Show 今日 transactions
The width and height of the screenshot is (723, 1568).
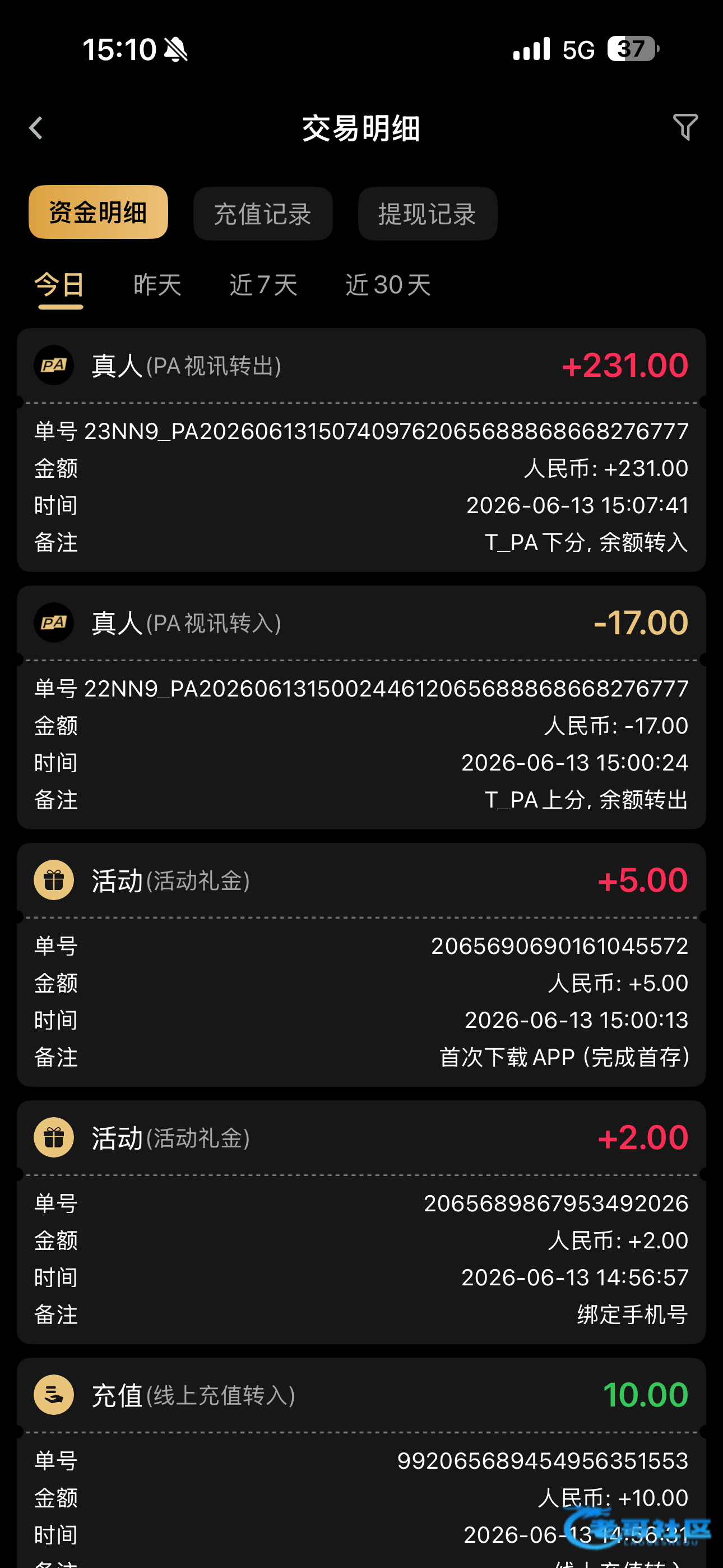click(61, 285)
